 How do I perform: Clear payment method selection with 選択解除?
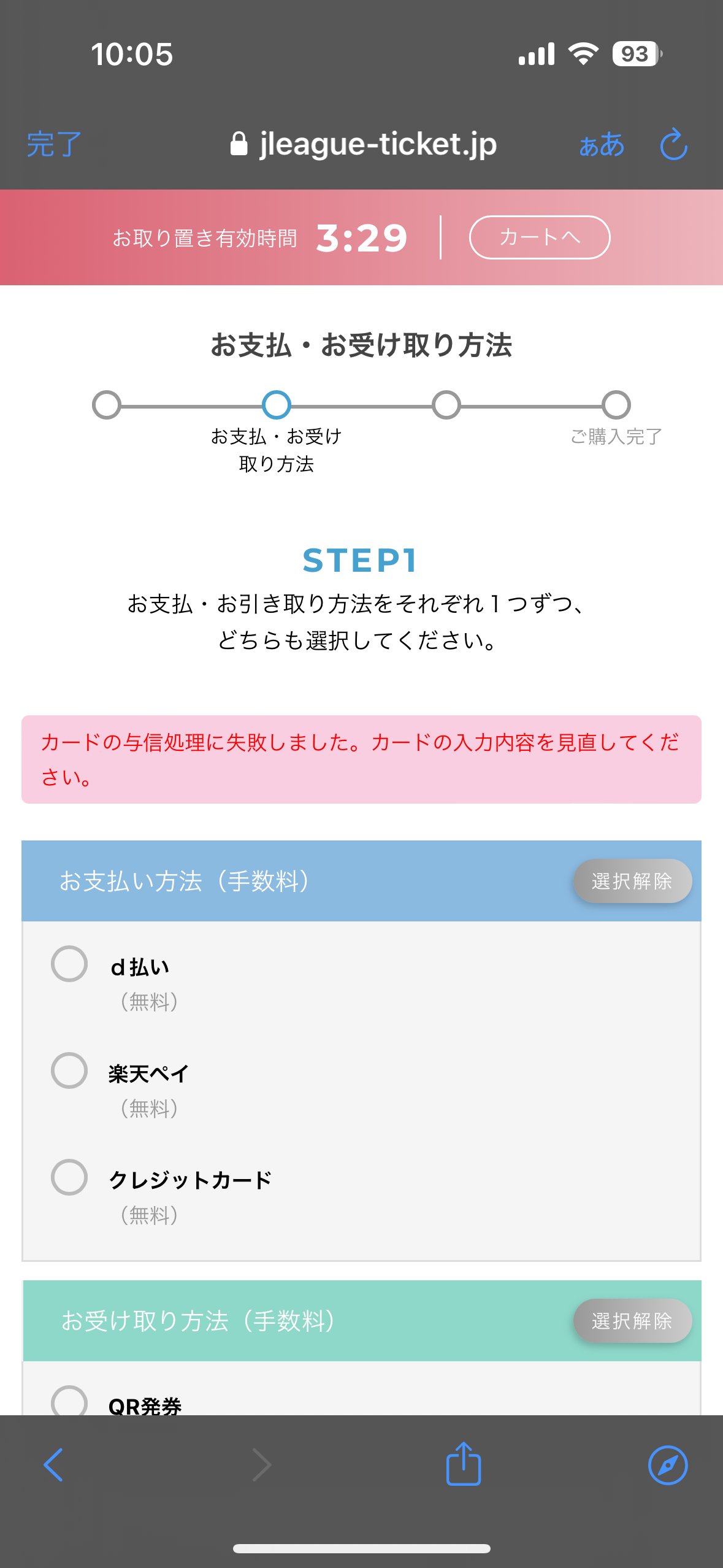click(632, 881)
